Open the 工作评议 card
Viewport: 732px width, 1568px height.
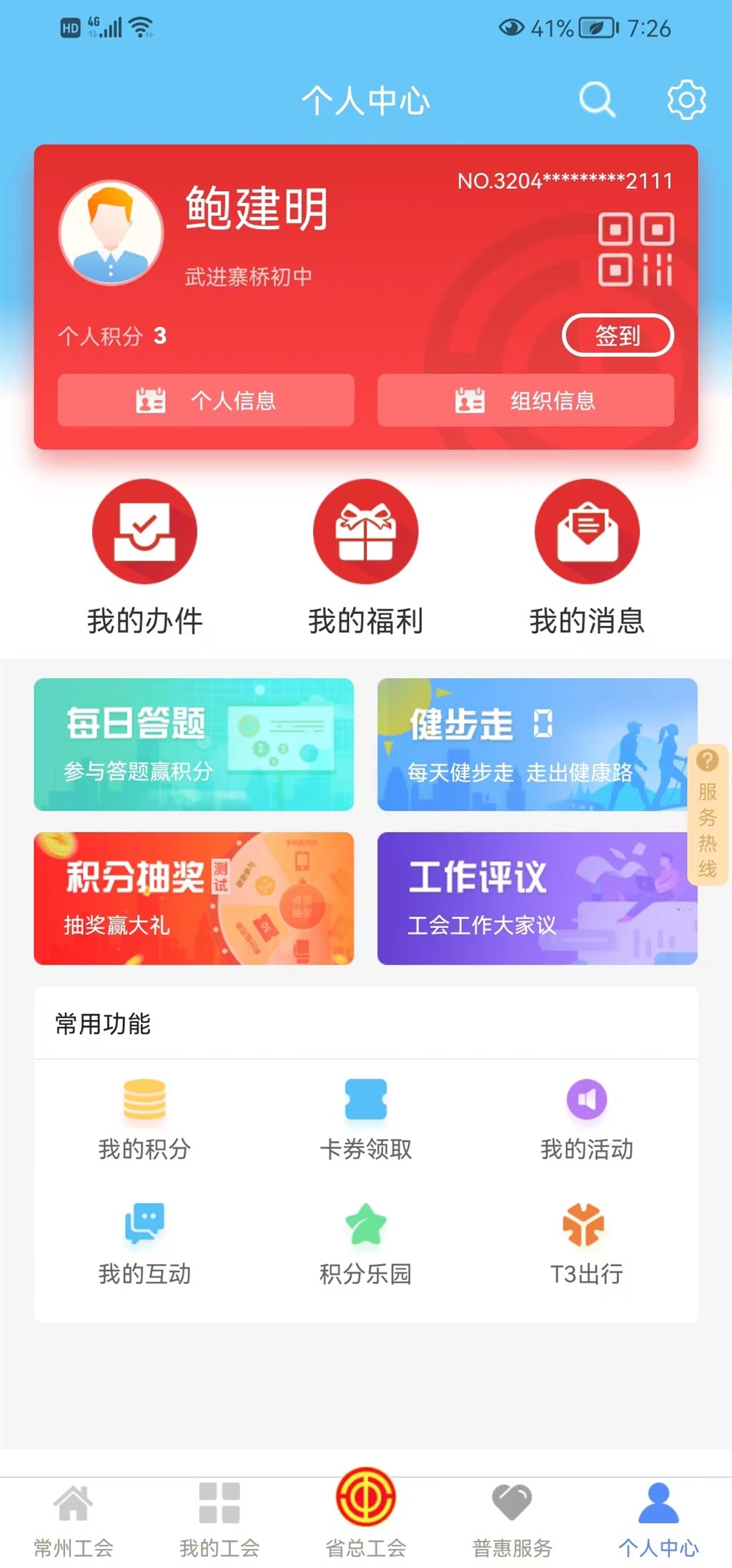pyautogui.click(x=537, y=898)
